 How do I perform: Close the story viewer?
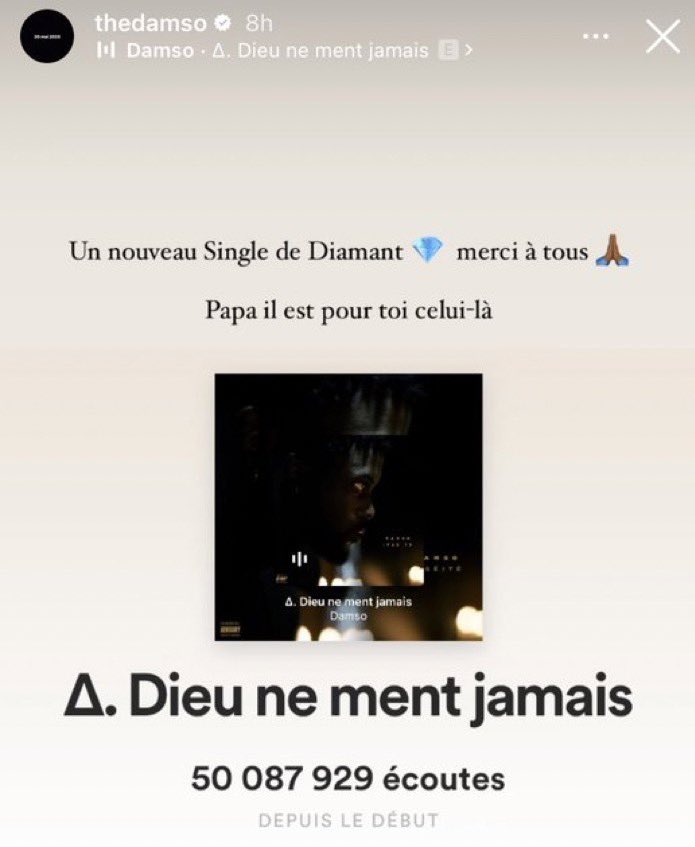tap(662, 36)
